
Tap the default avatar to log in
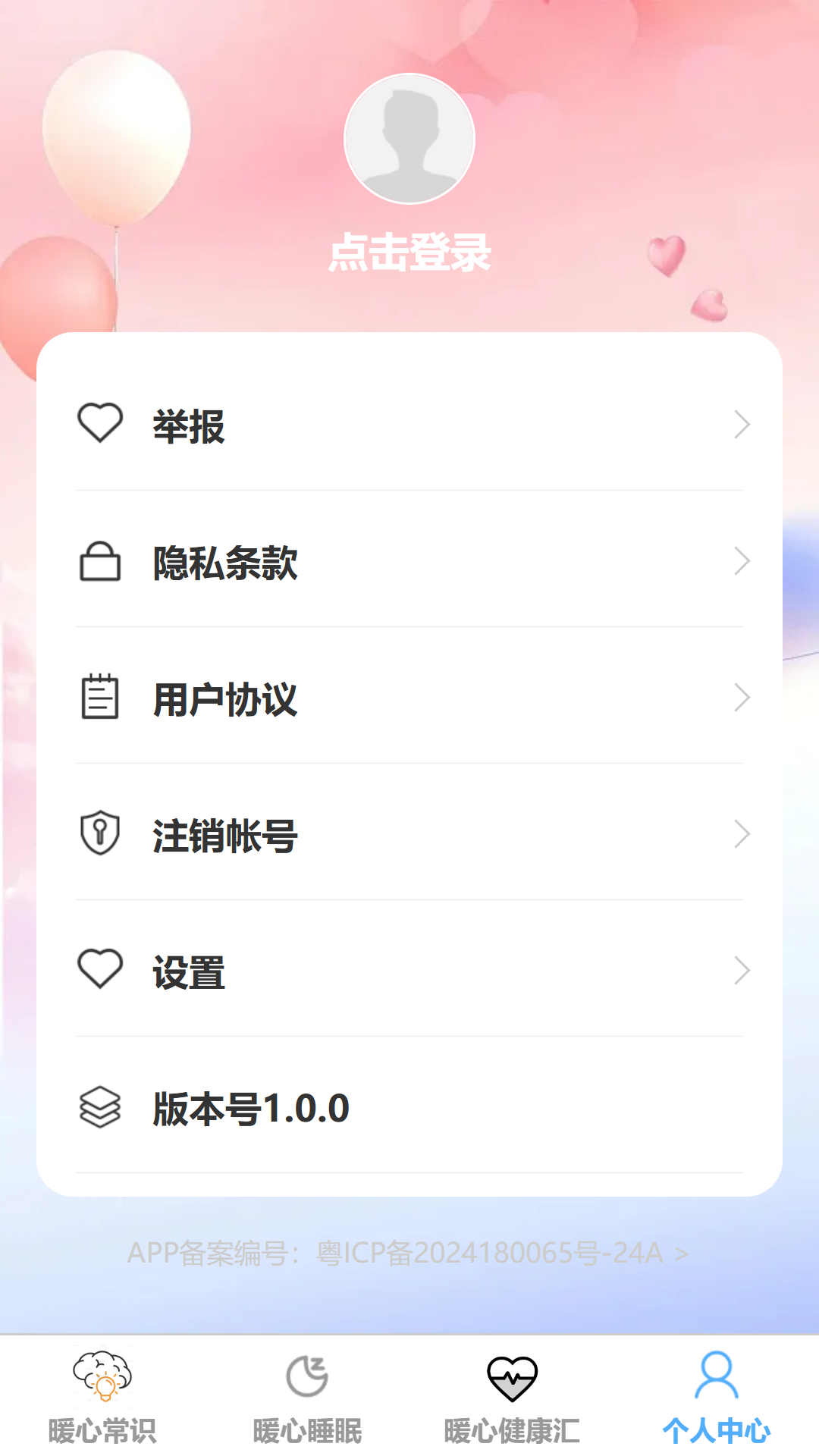point(409,139)
